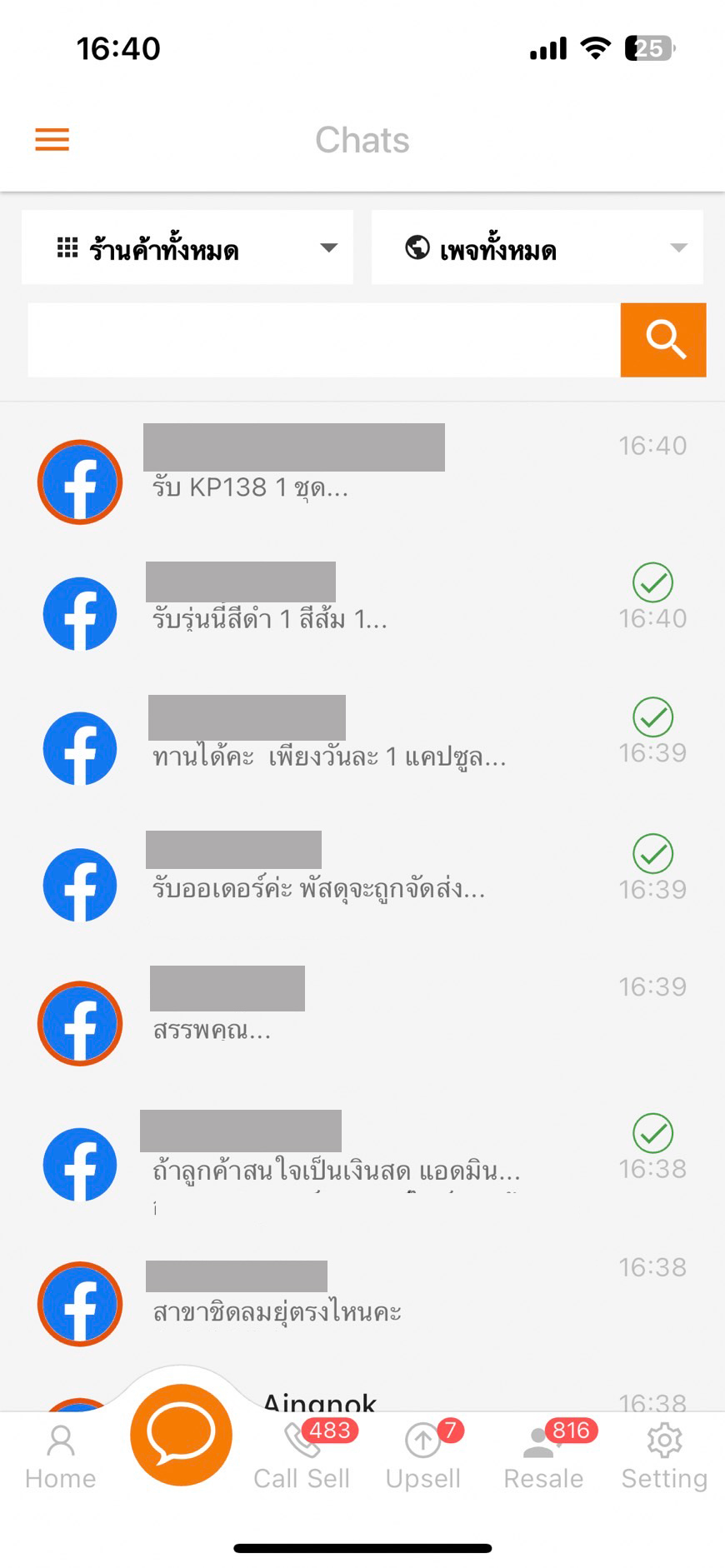Tap the orange search button

(663, 340)
